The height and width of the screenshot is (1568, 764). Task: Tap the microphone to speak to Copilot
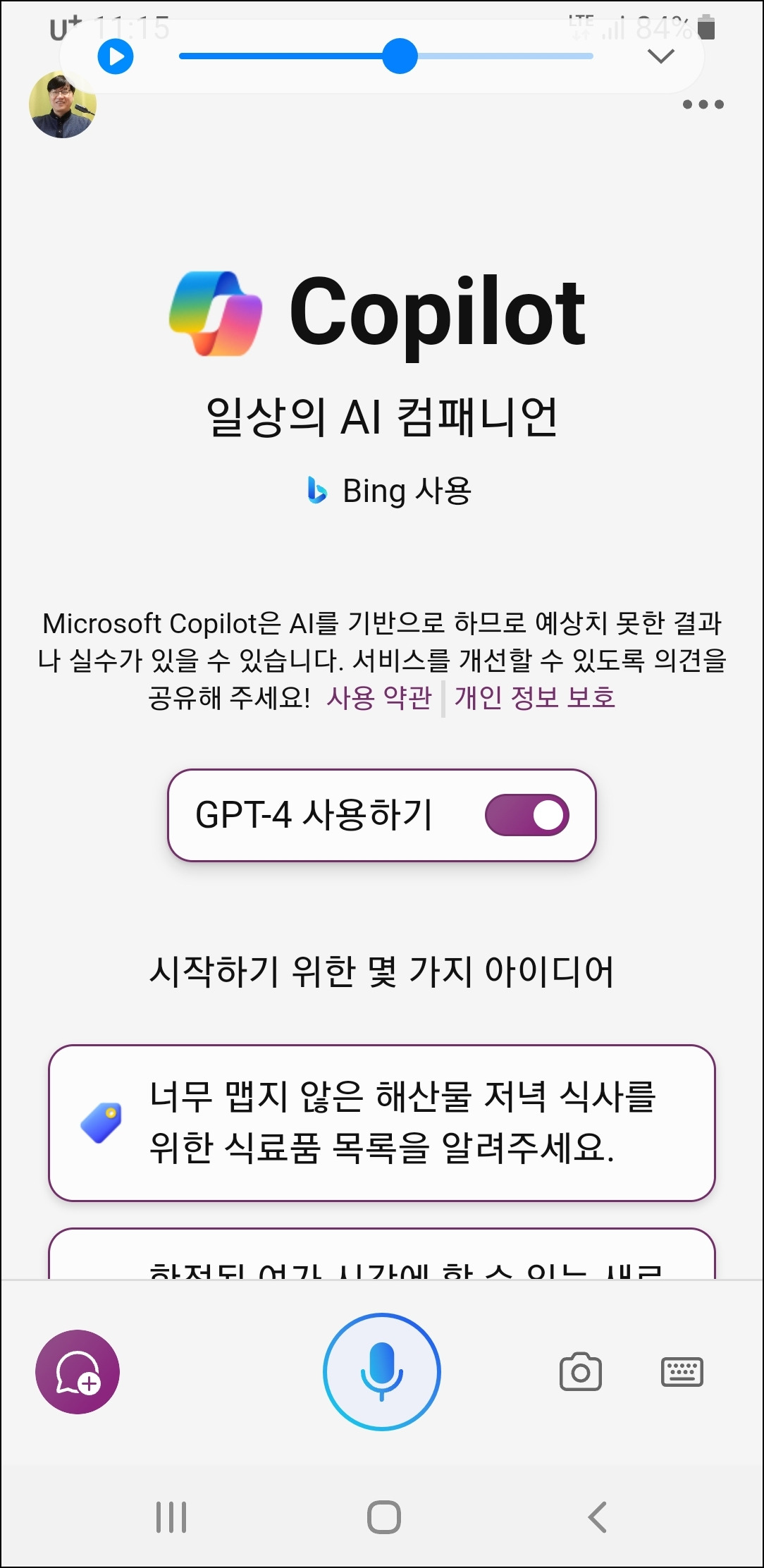(x=382, y=1371)
